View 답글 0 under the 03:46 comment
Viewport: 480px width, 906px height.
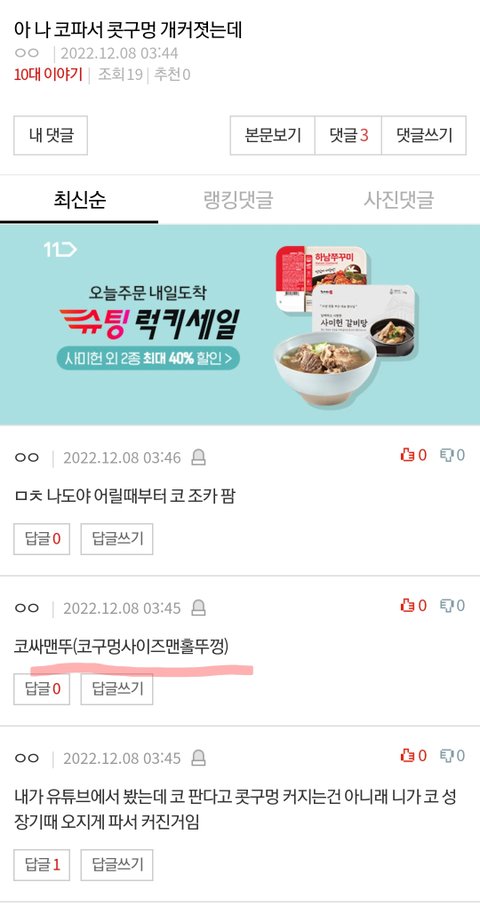pos(42,539)
